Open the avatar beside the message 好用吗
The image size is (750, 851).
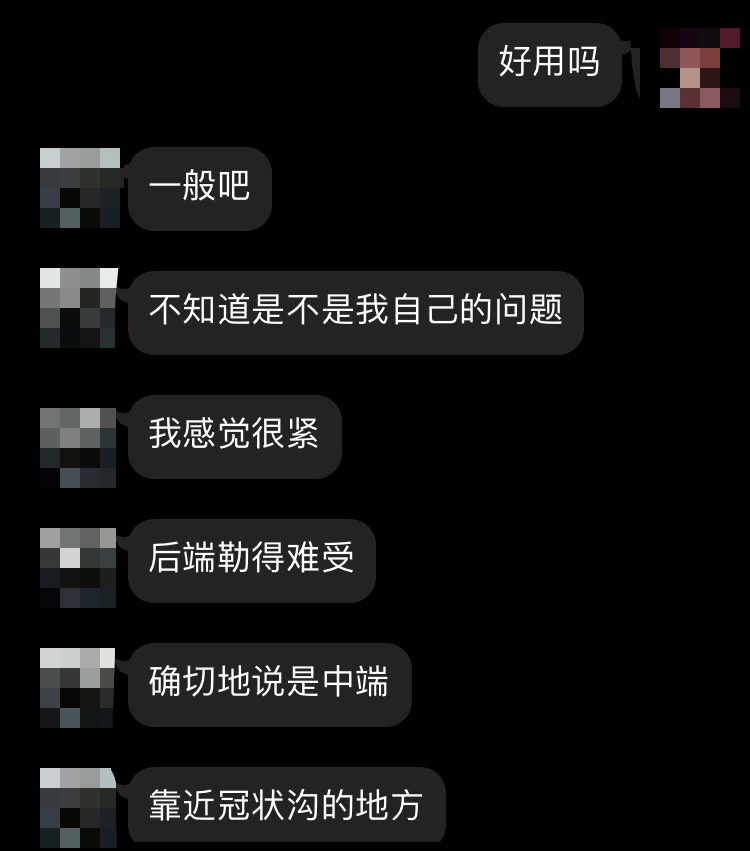[x=699, y=67]
